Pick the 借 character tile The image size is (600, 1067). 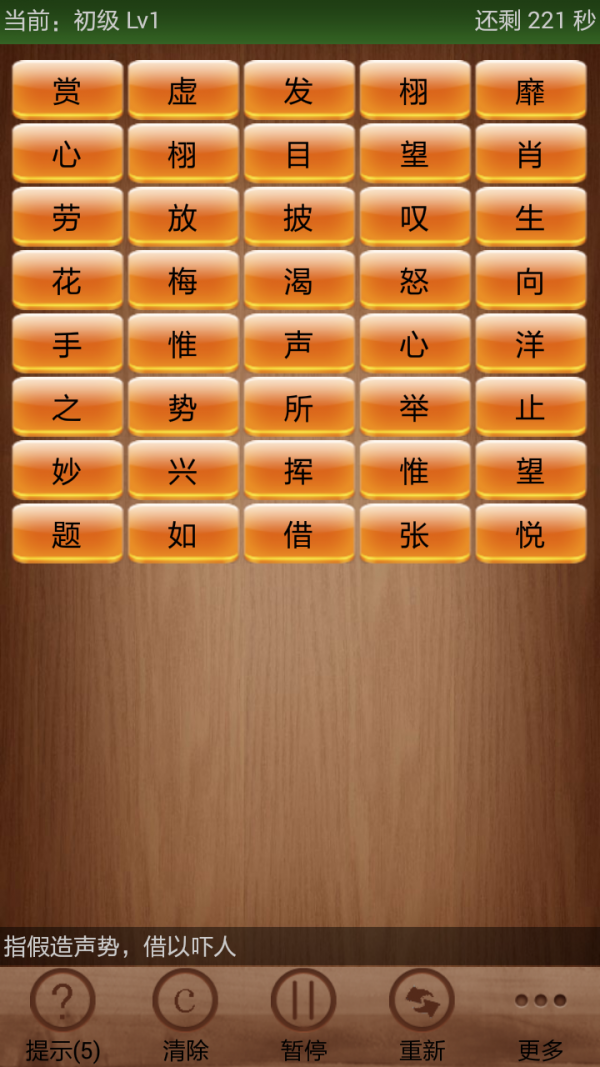click(298, 534)
